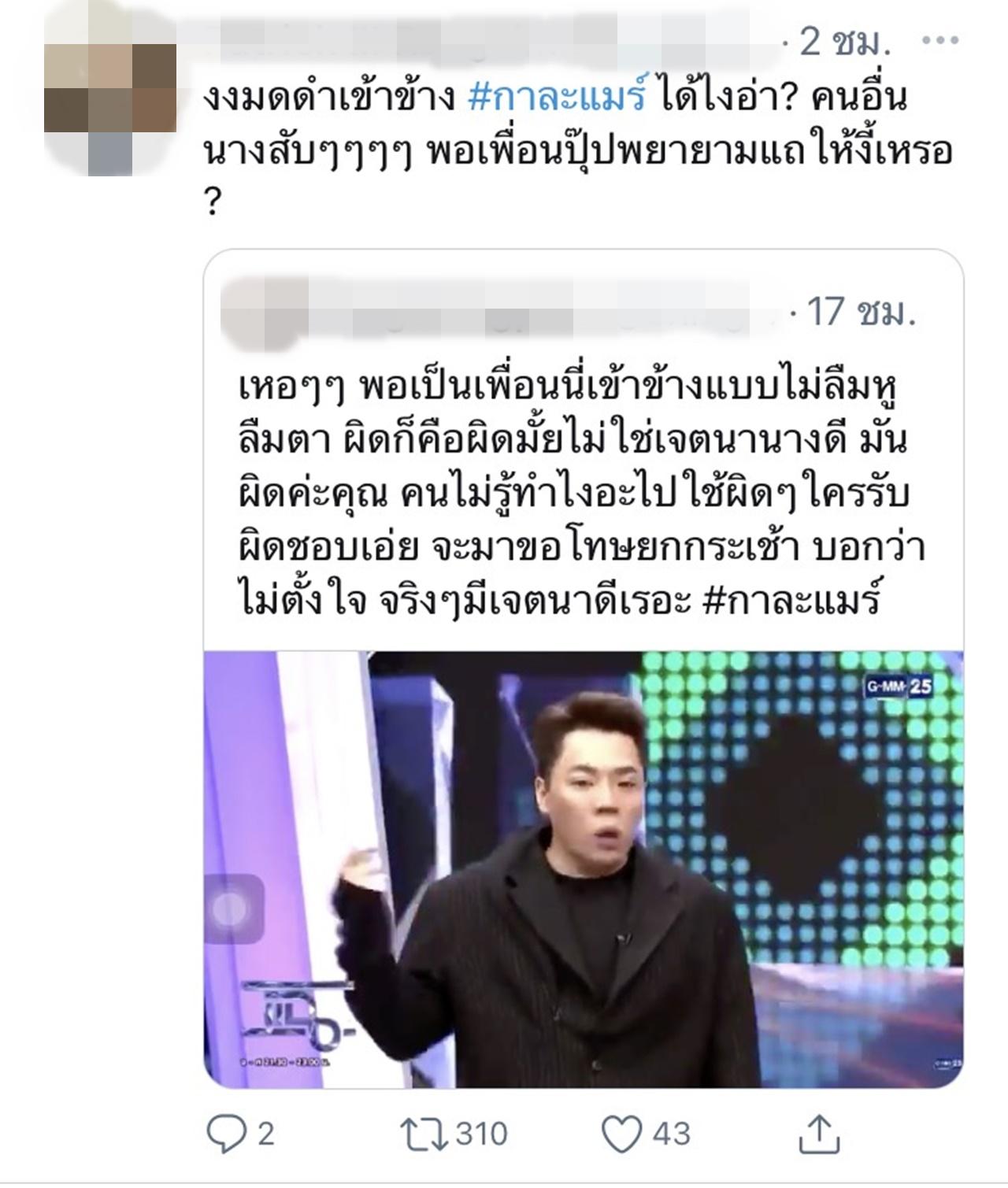This screenshot has height=1188, width=1008.
Task: Share this tweet
Action: pyautogui.click(x=819, y=1134)
